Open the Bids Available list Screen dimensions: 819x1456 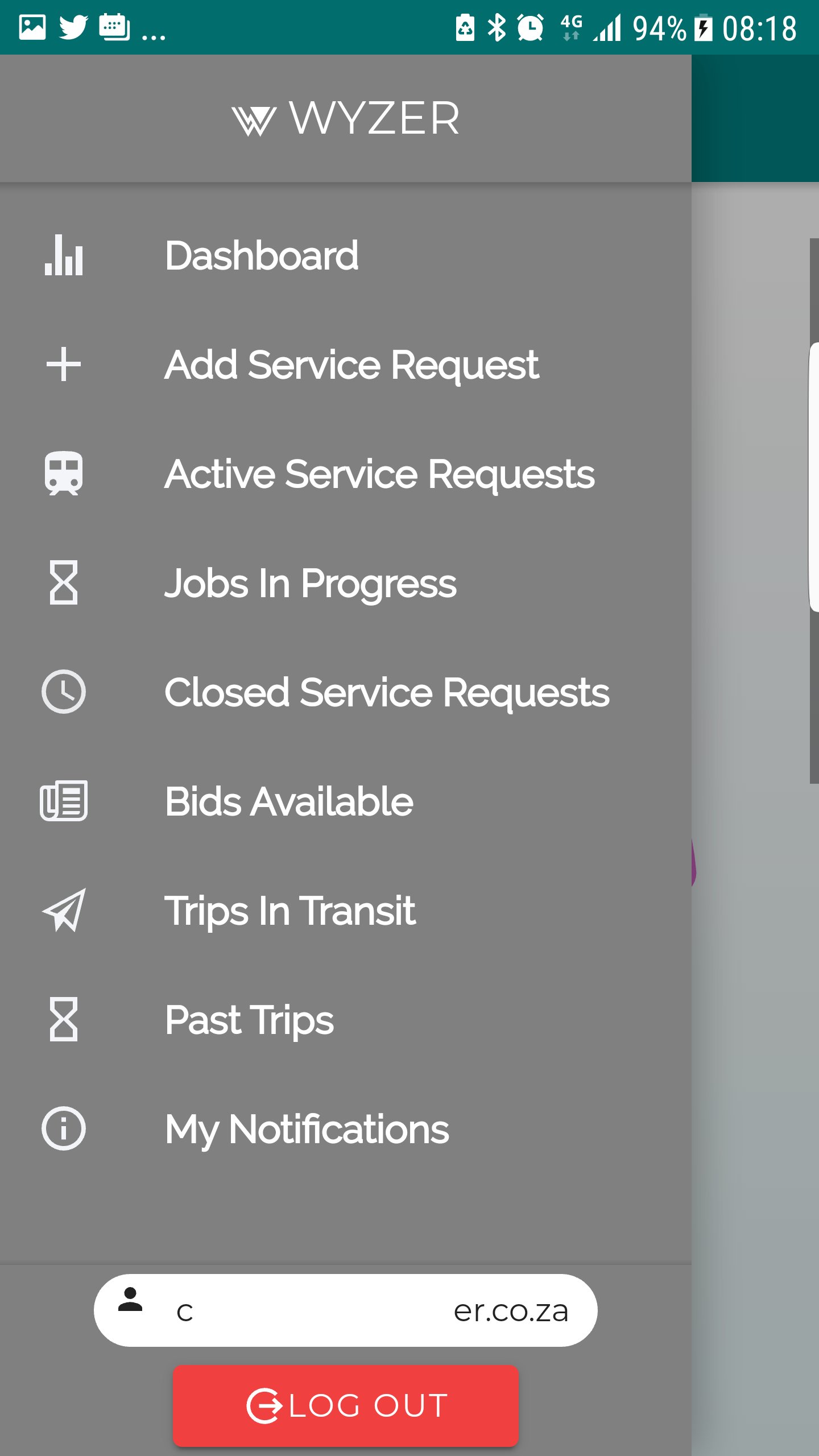(x=289, y=801)
